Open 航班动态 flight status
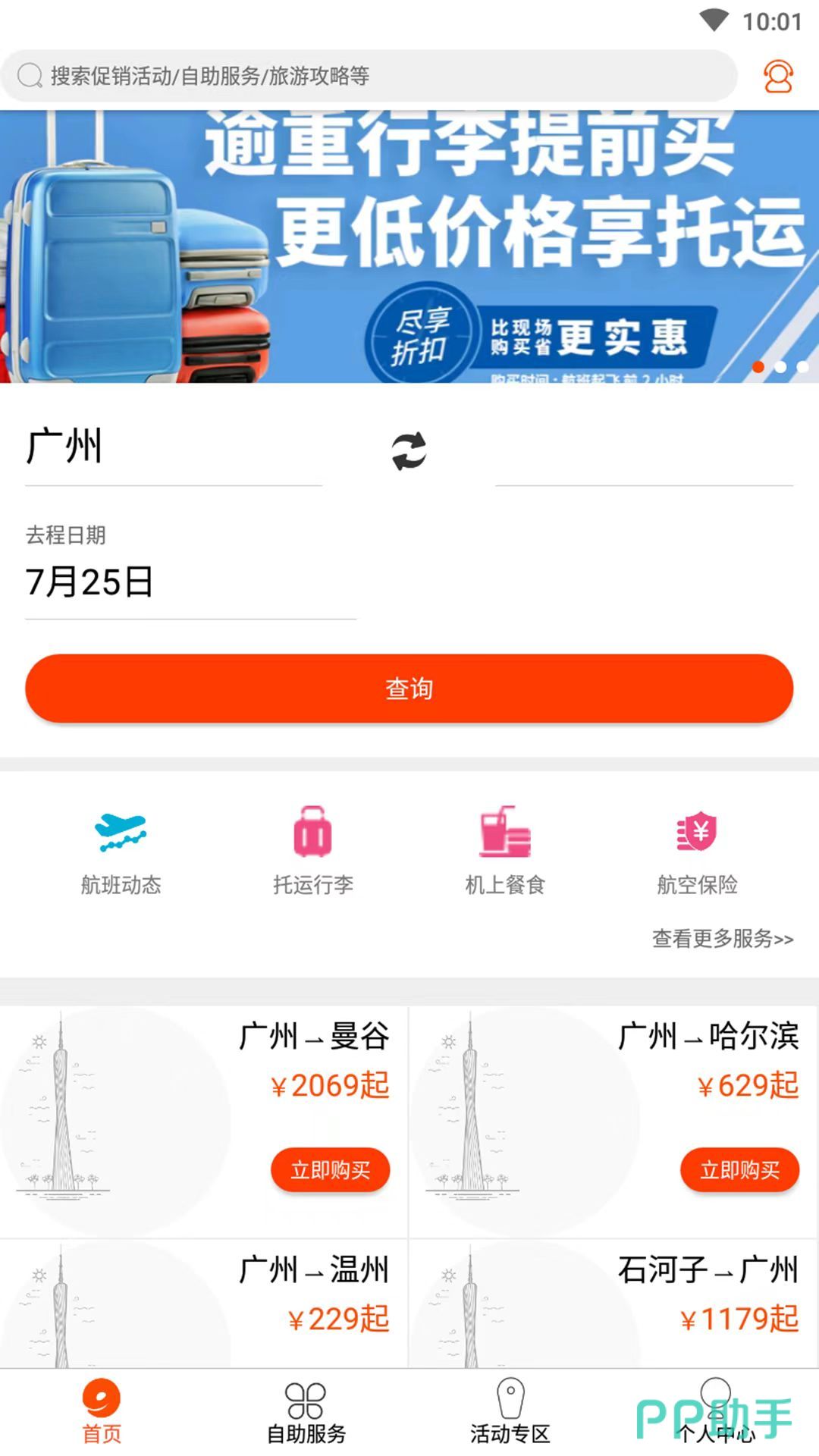The image size is (819, 1456). [x=121, y=851]
